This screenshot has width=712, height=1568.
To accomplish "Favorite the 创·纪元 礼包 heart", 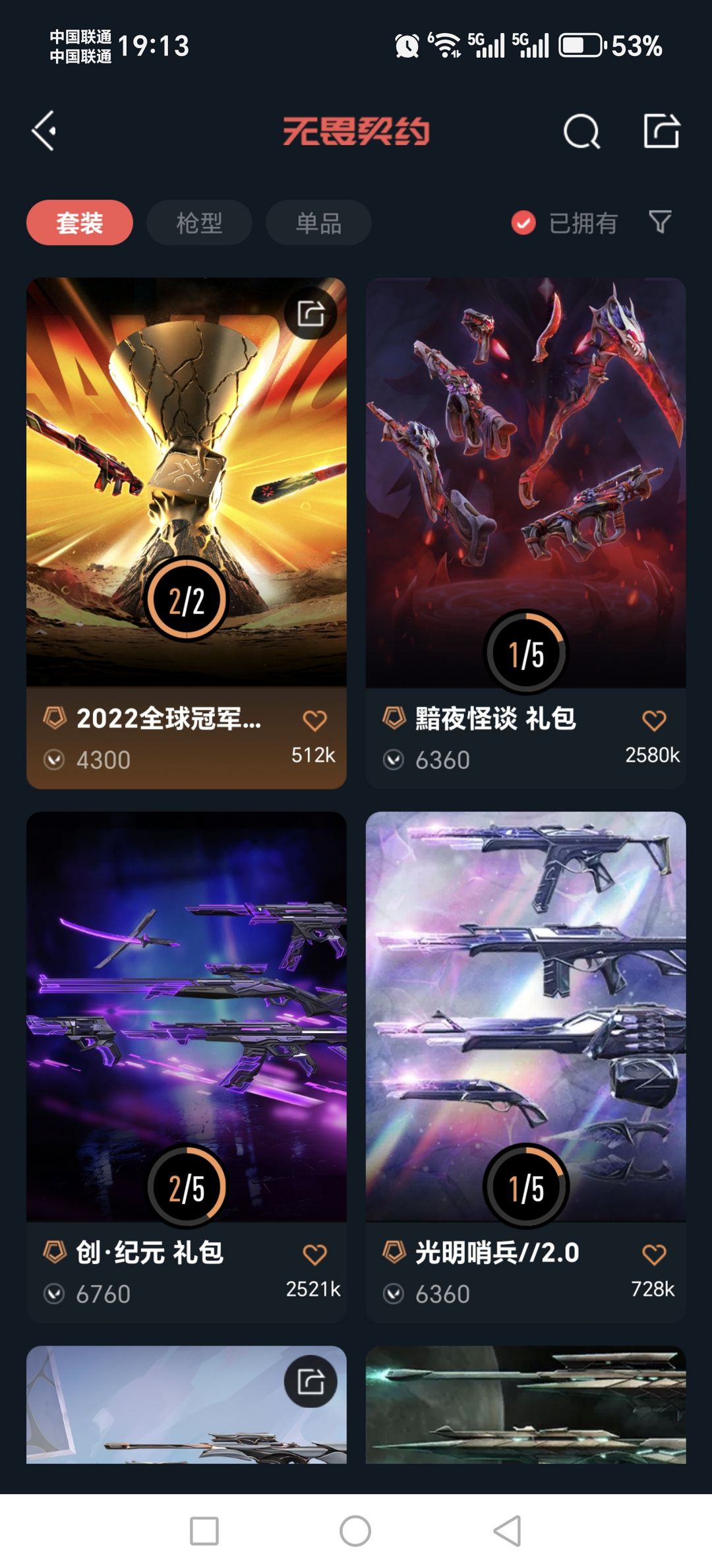I will coord(314,1254).
